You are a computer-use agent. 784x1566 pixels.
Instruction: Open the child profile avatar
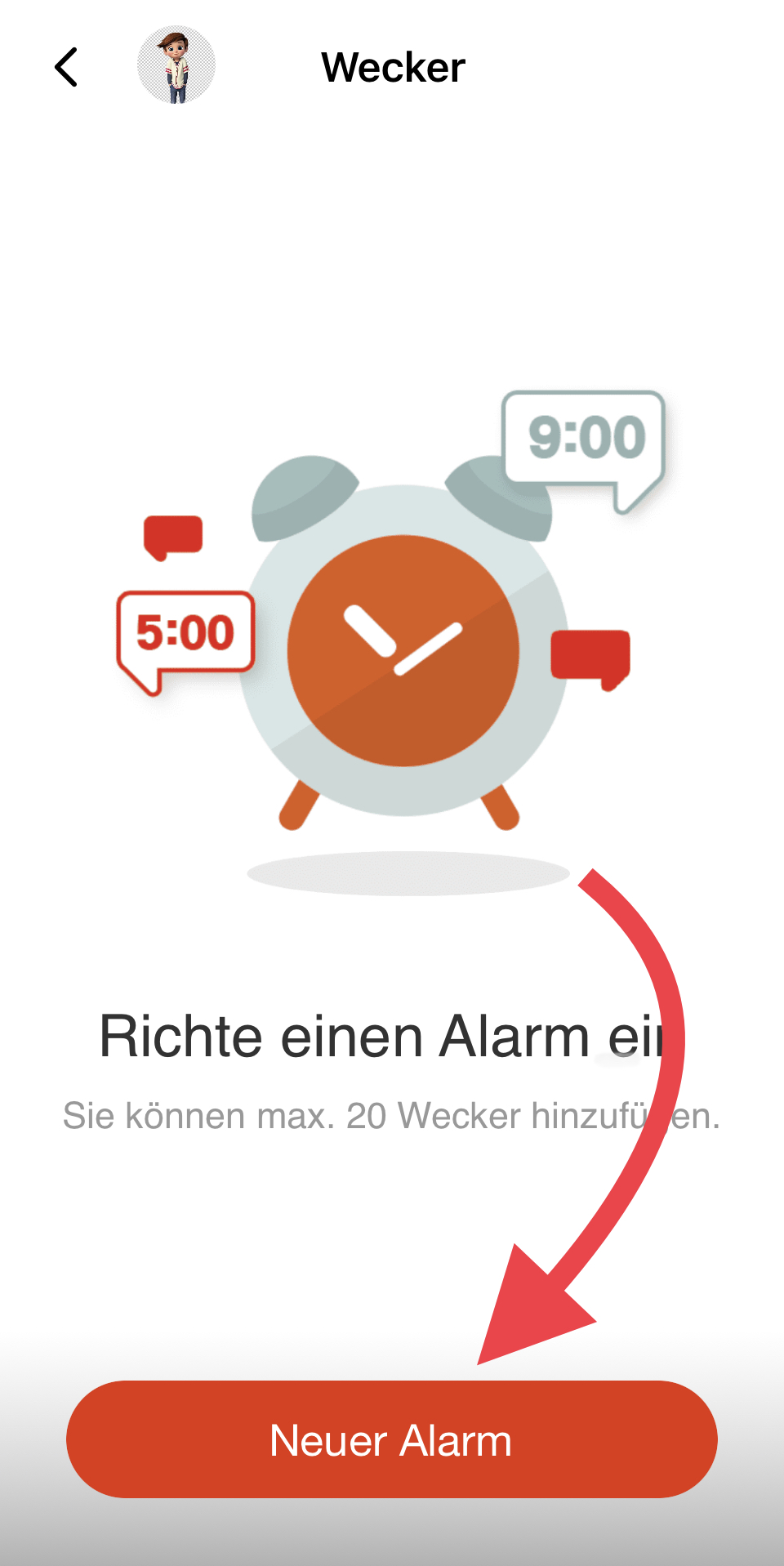(176, 65)
